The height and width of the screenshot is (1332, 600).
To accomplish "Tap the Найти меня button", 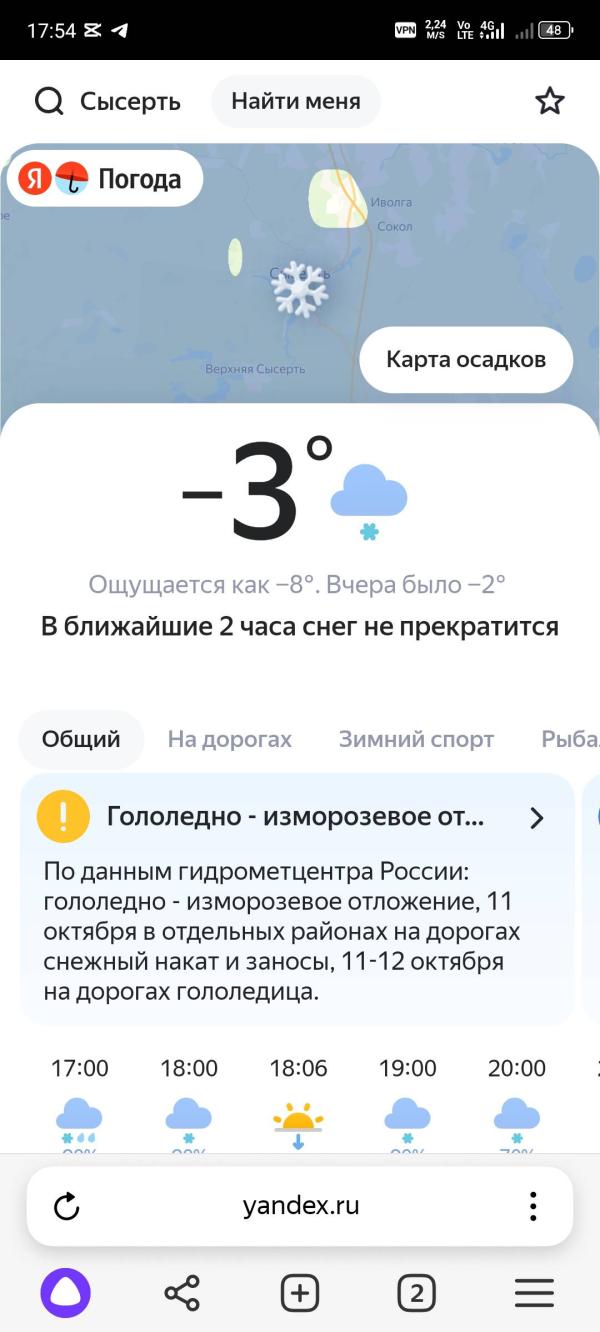I will coord(296,101).
